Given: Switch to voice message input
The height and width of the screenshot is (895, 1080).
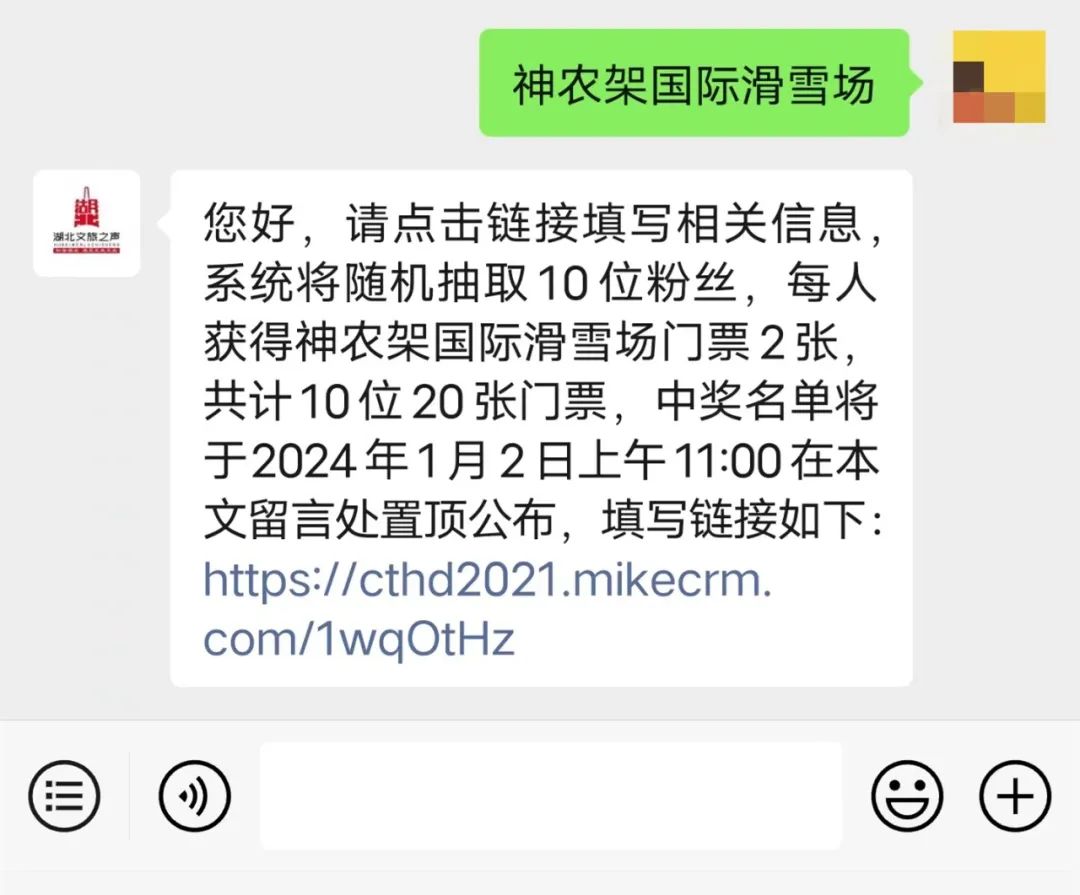Looking at the screenshot, I should 195,796.
